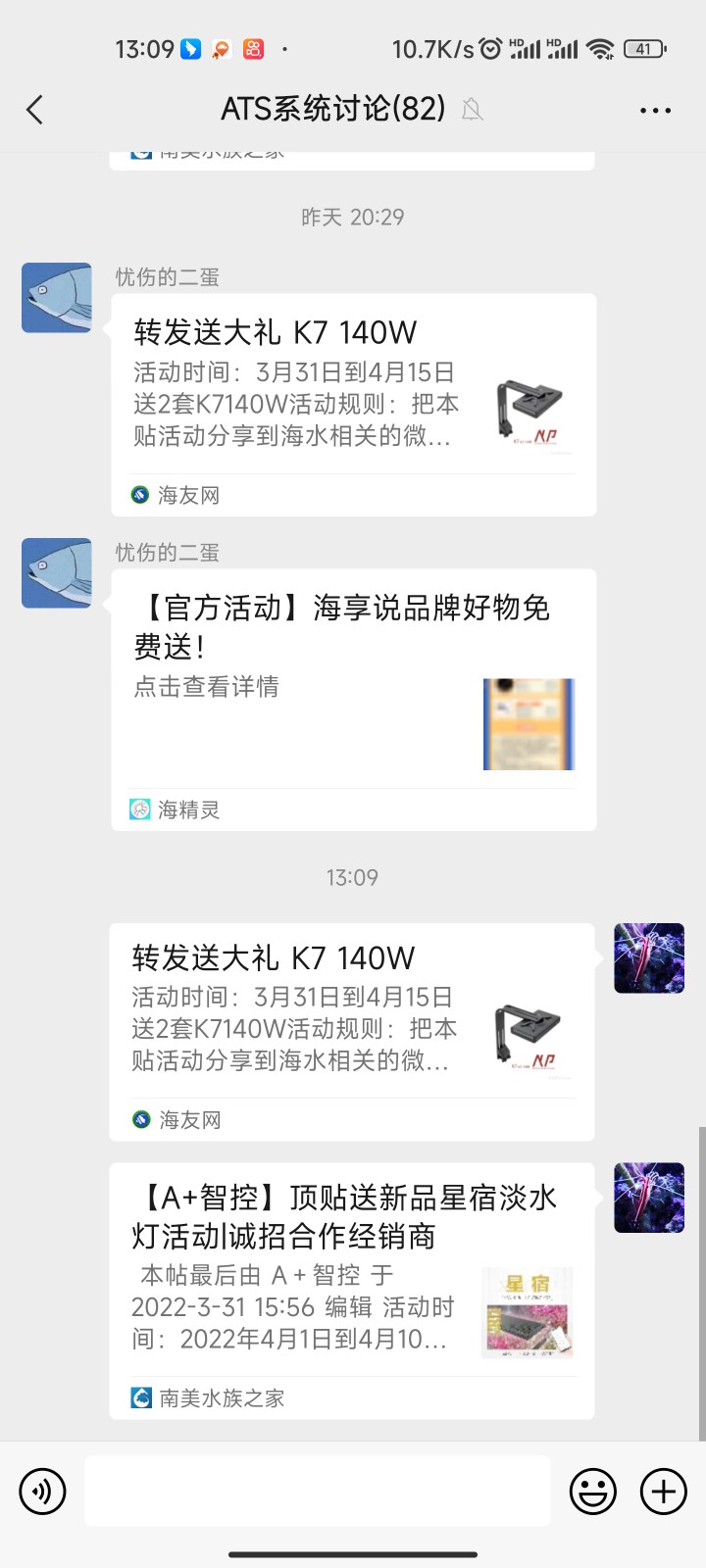
Task: Go back from the ATS系统讨论 chat
Action: 35,109
